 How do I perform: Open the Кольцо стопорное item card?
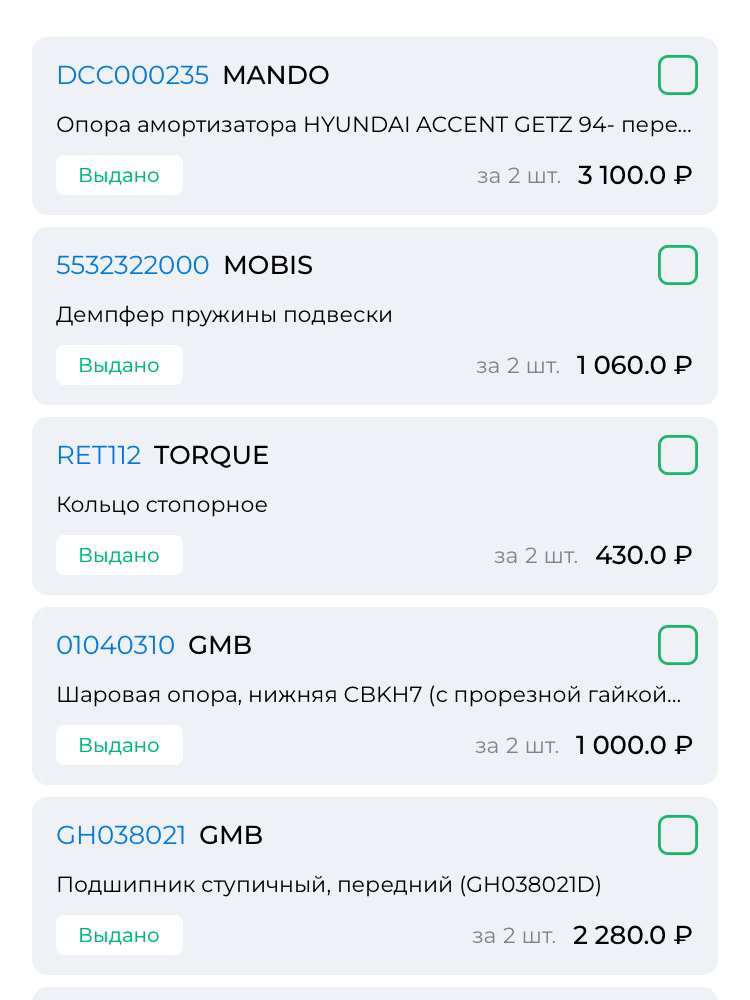click(x=162, y=506)
